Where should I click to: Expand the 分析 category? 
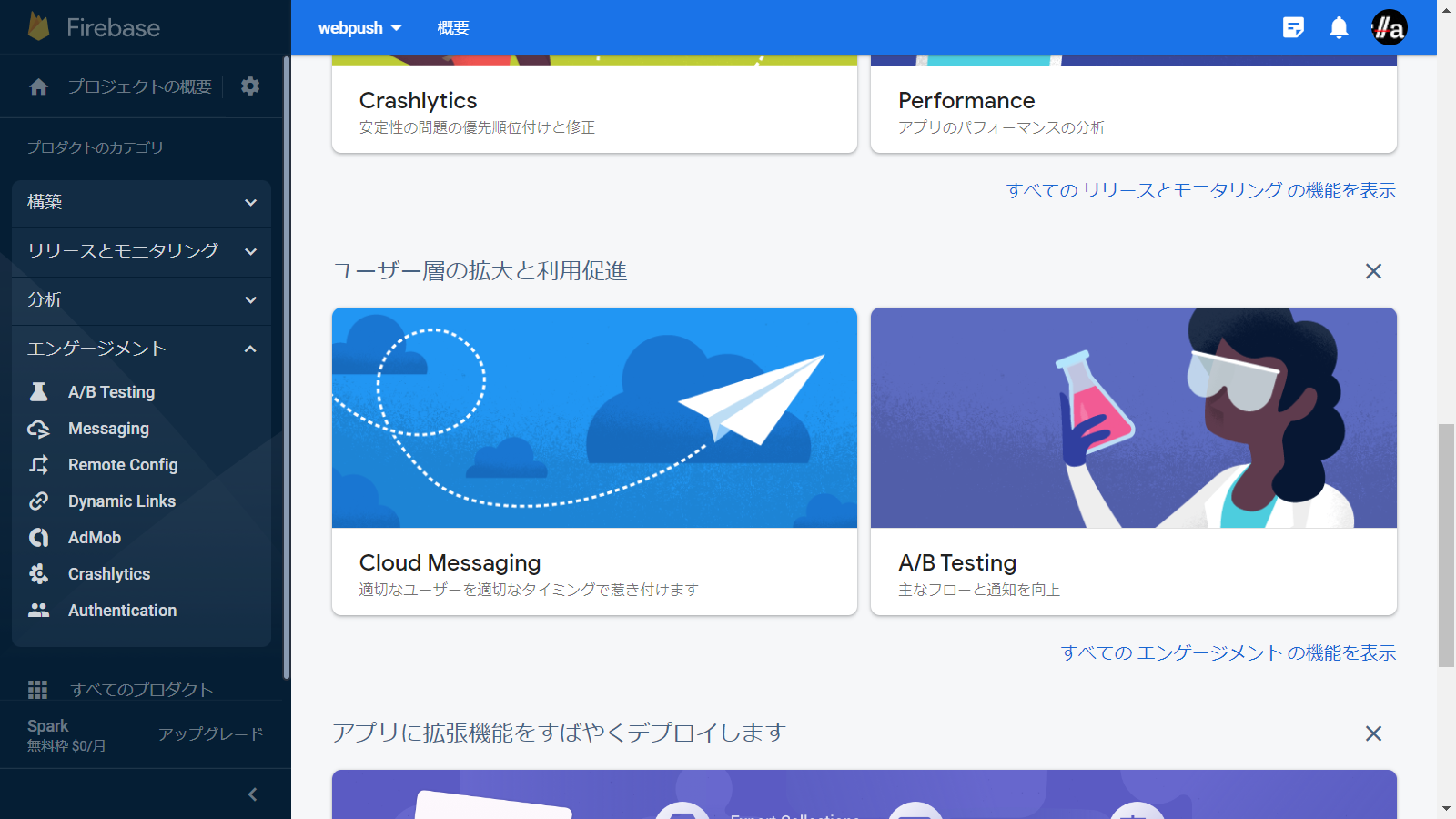(x=141, y=299)
